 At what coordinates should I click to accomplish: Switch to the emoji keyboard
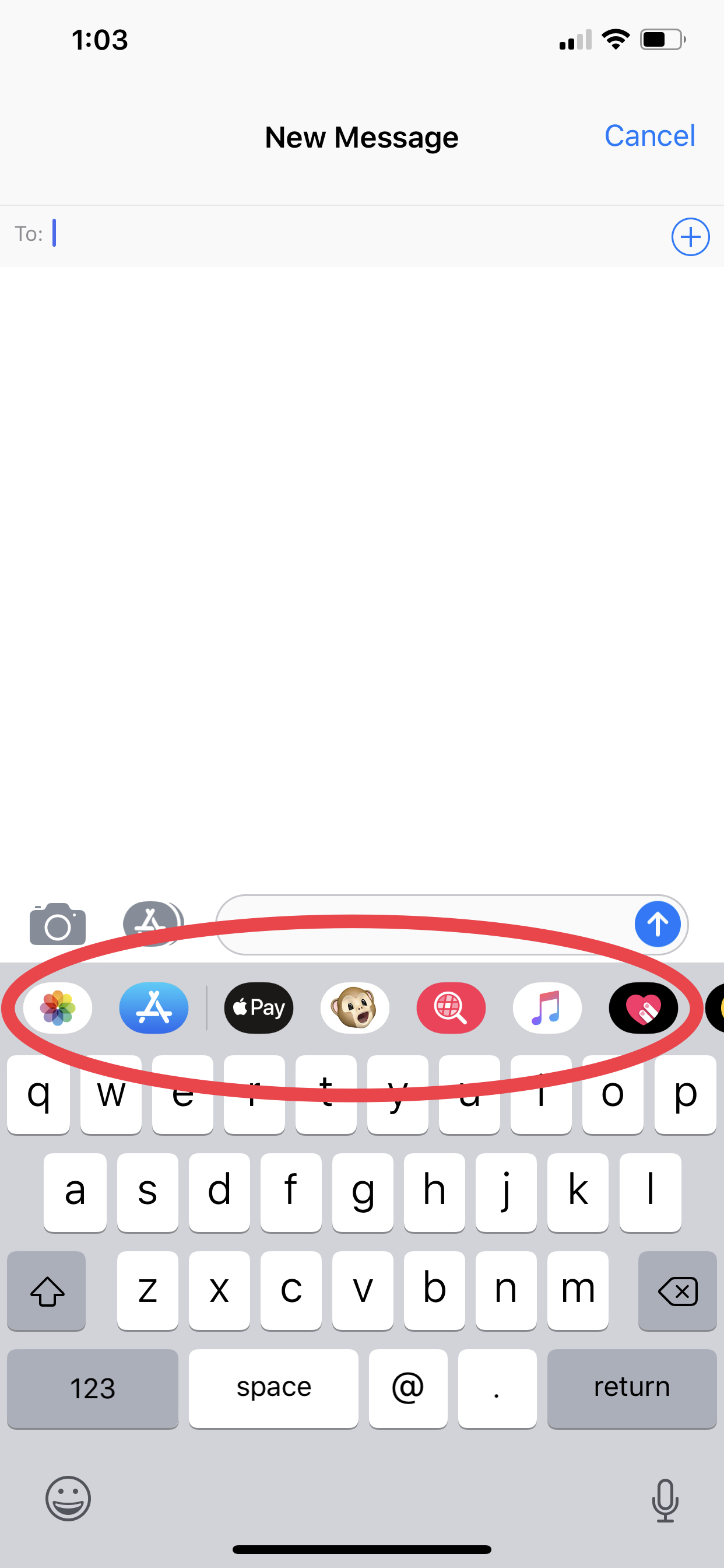click(x=68, y=1499)
